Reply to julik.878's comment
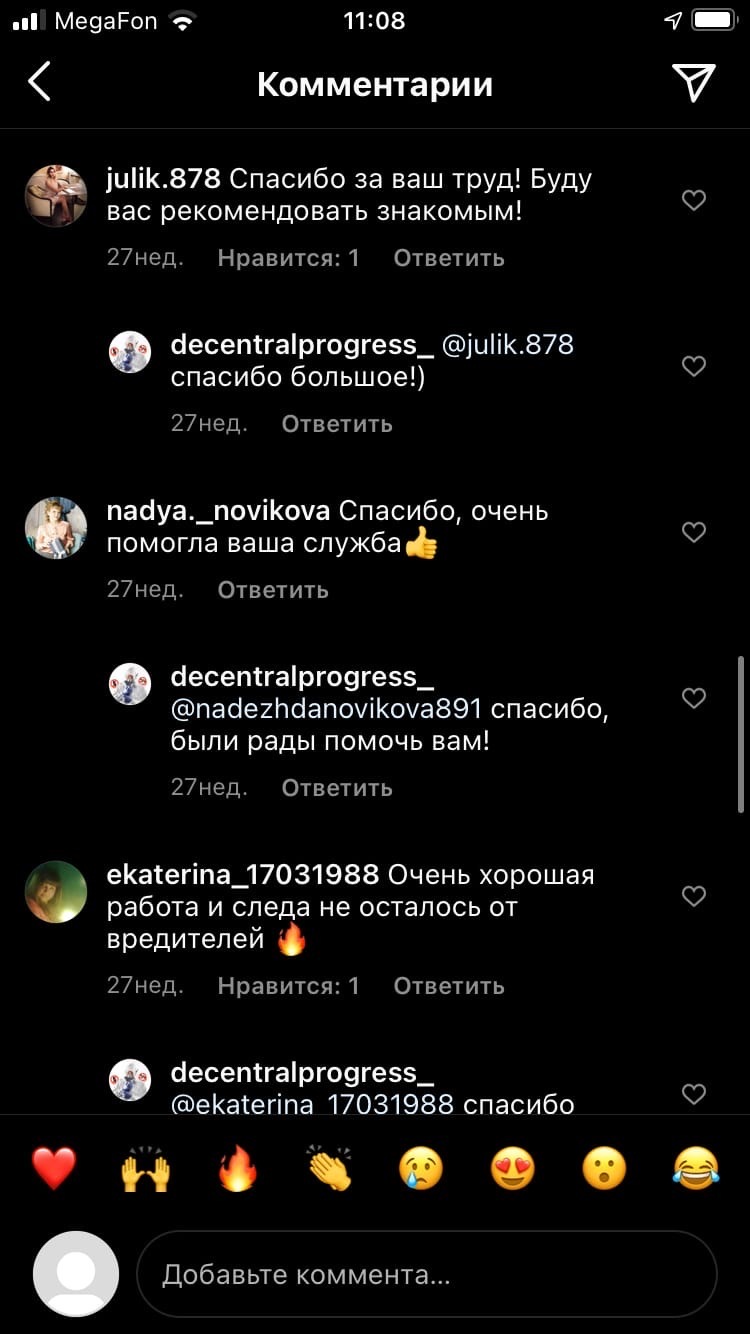The height and width of the screenshot is (1334, 750). coord(448,258)
